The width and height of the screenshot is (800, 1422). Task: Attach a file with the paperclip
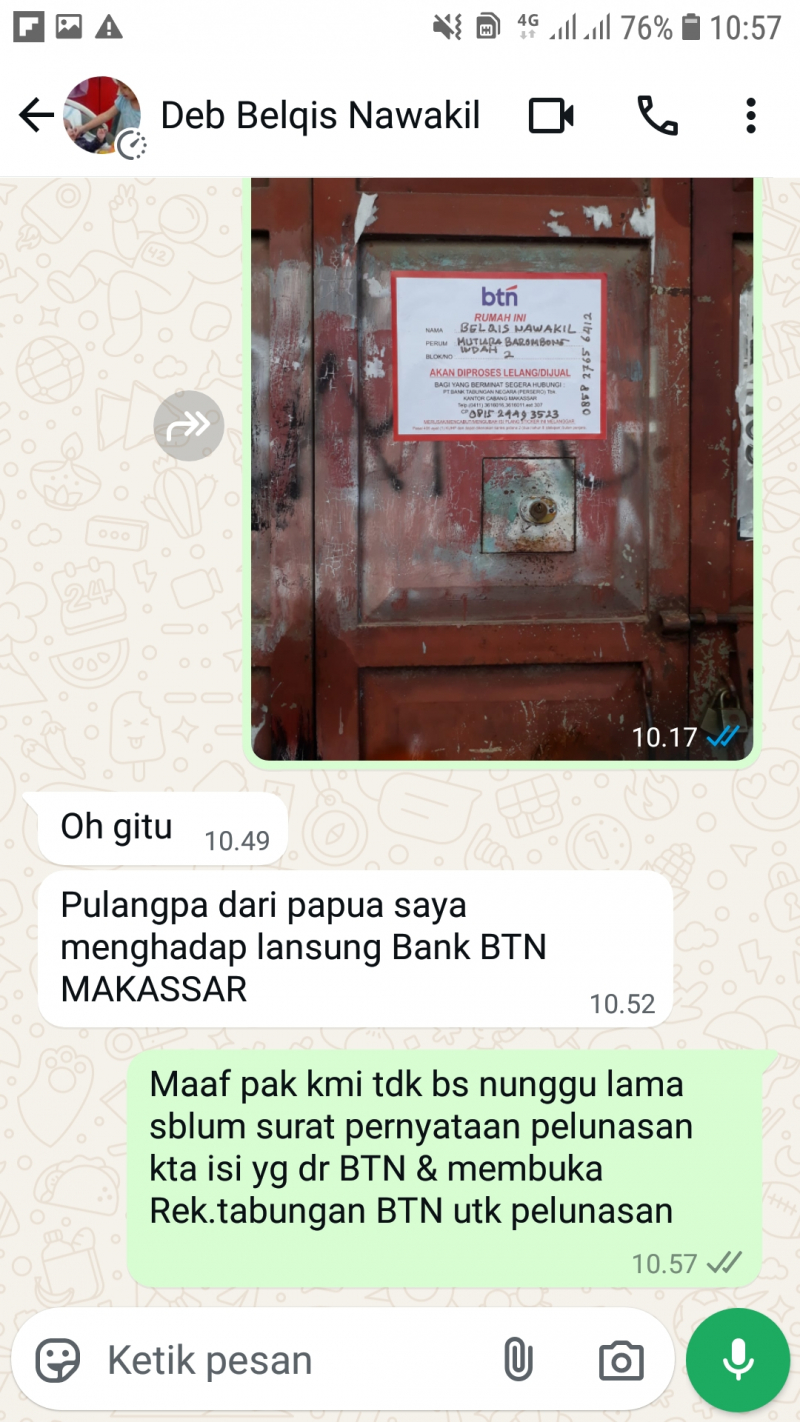pyautogui.click(x=517, y=1360)
